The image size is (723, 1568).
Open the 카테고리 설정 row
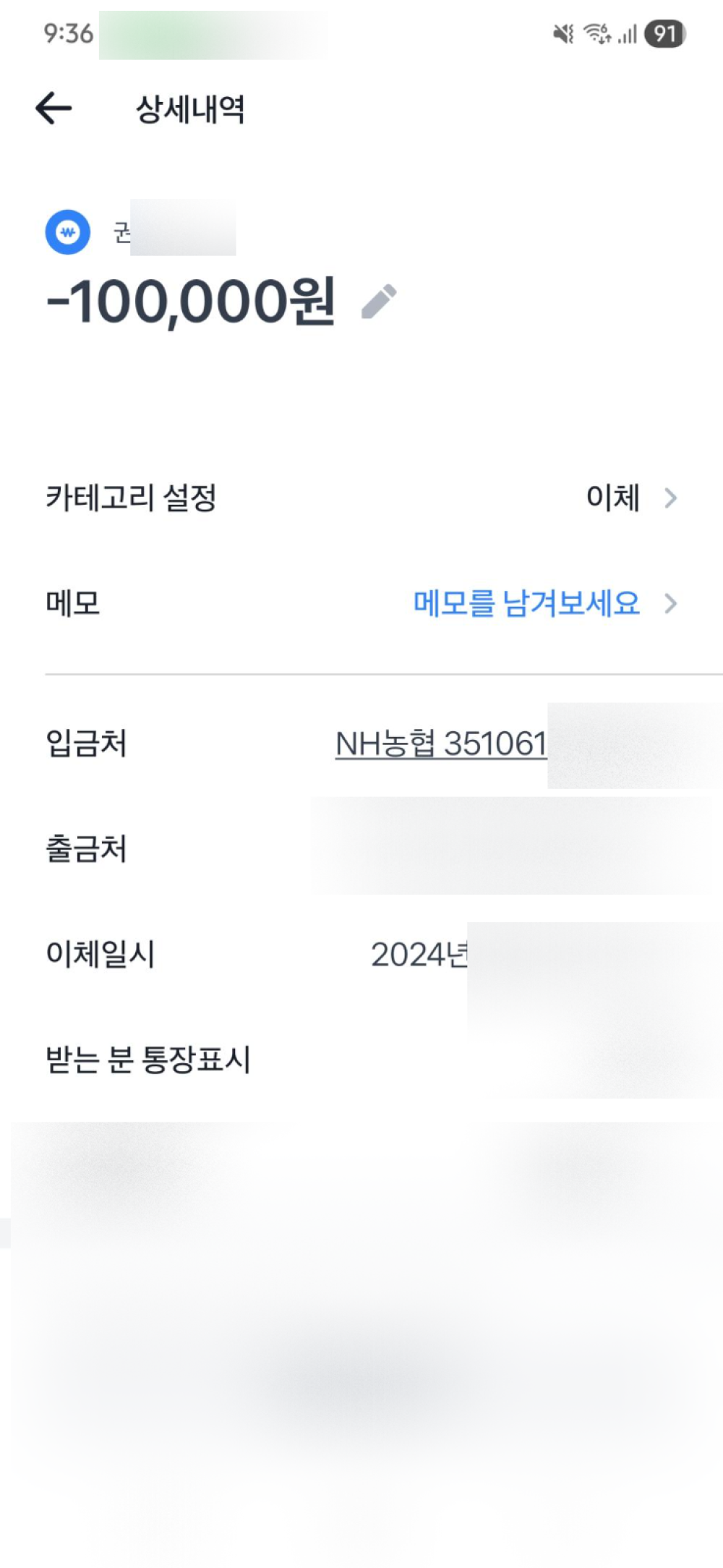(x=361, y=498)
